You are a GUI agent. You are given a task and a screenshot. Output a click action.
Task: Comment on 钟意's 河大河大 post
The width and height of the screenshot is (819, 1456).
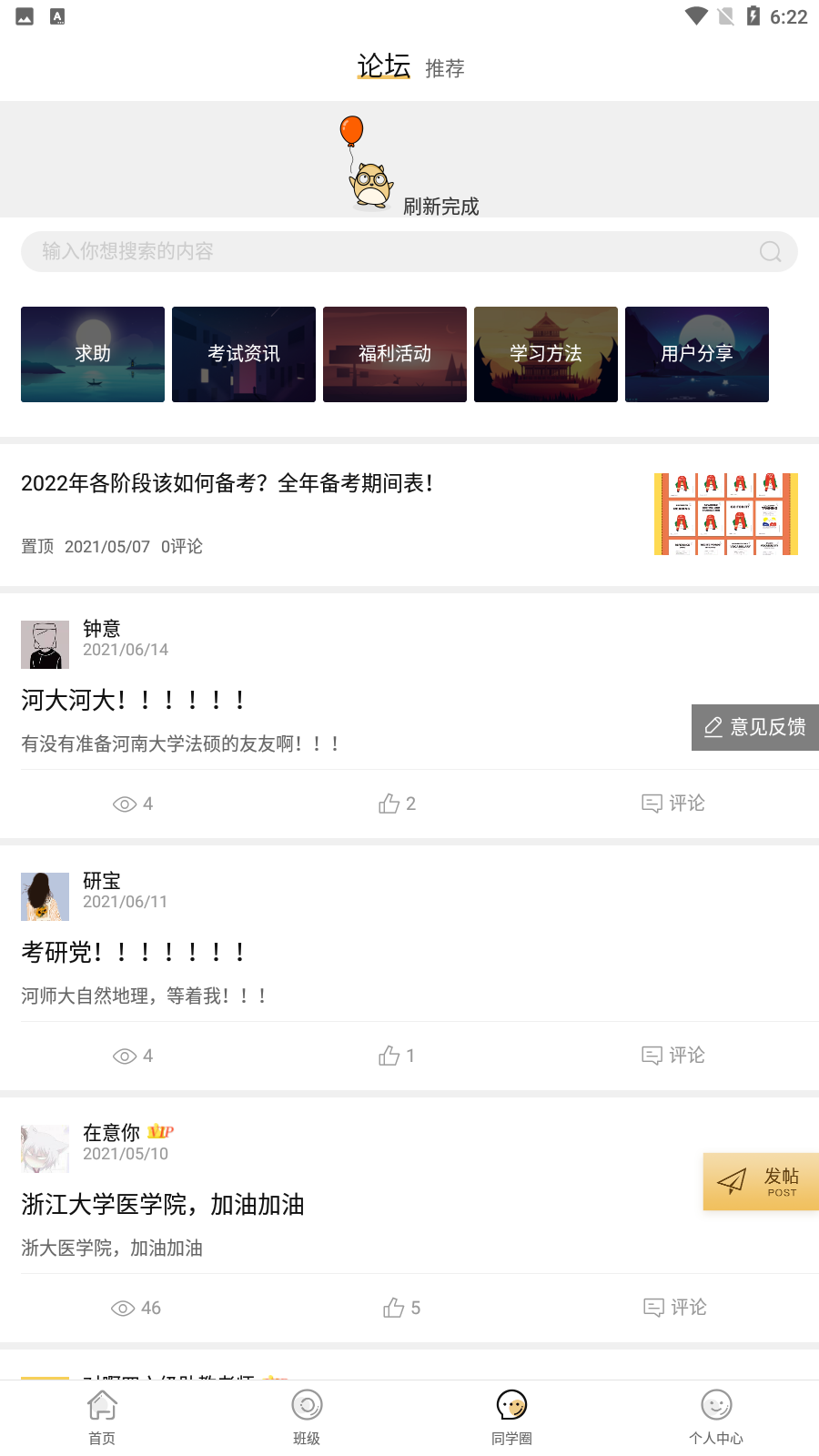(673, 804)
